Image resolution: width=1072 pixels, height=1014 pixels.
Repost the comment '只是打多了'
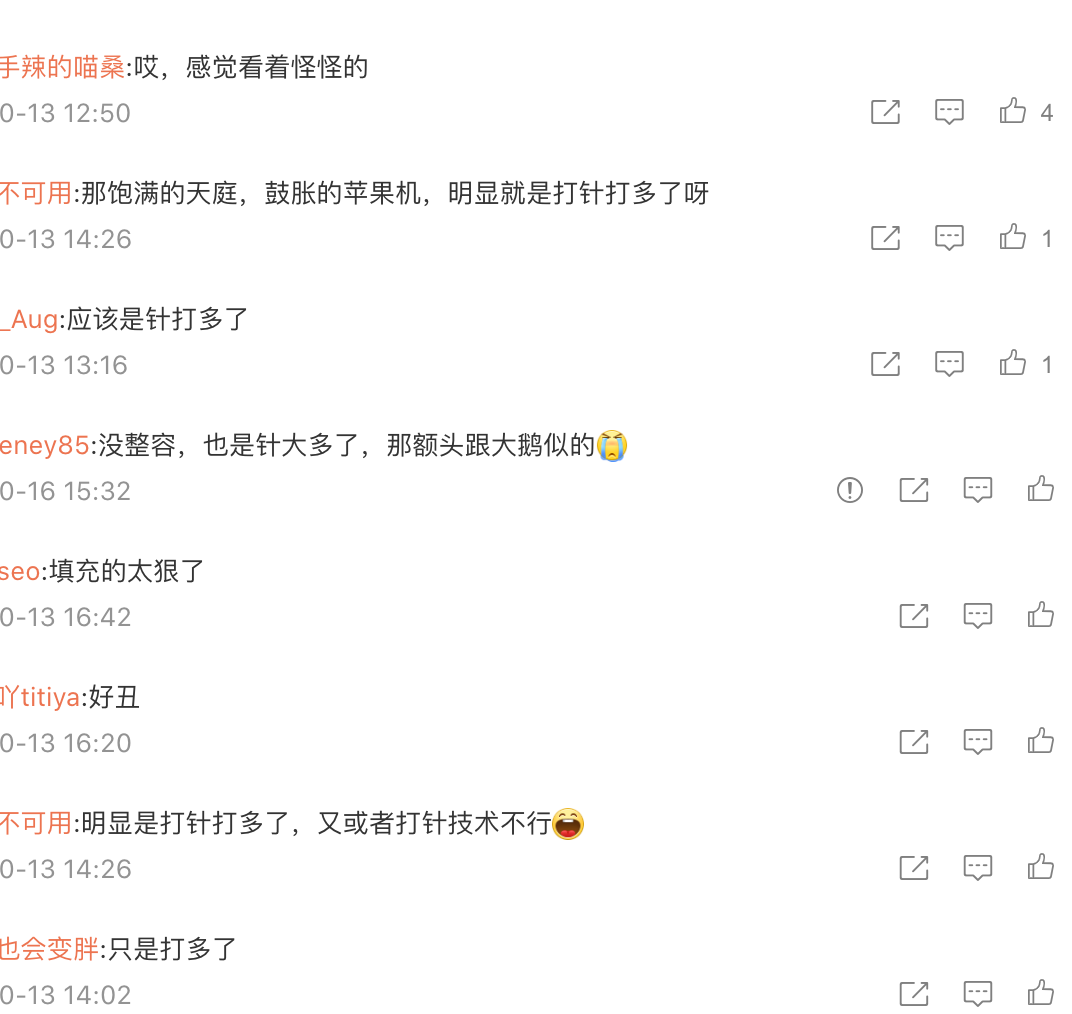point(914,994)
